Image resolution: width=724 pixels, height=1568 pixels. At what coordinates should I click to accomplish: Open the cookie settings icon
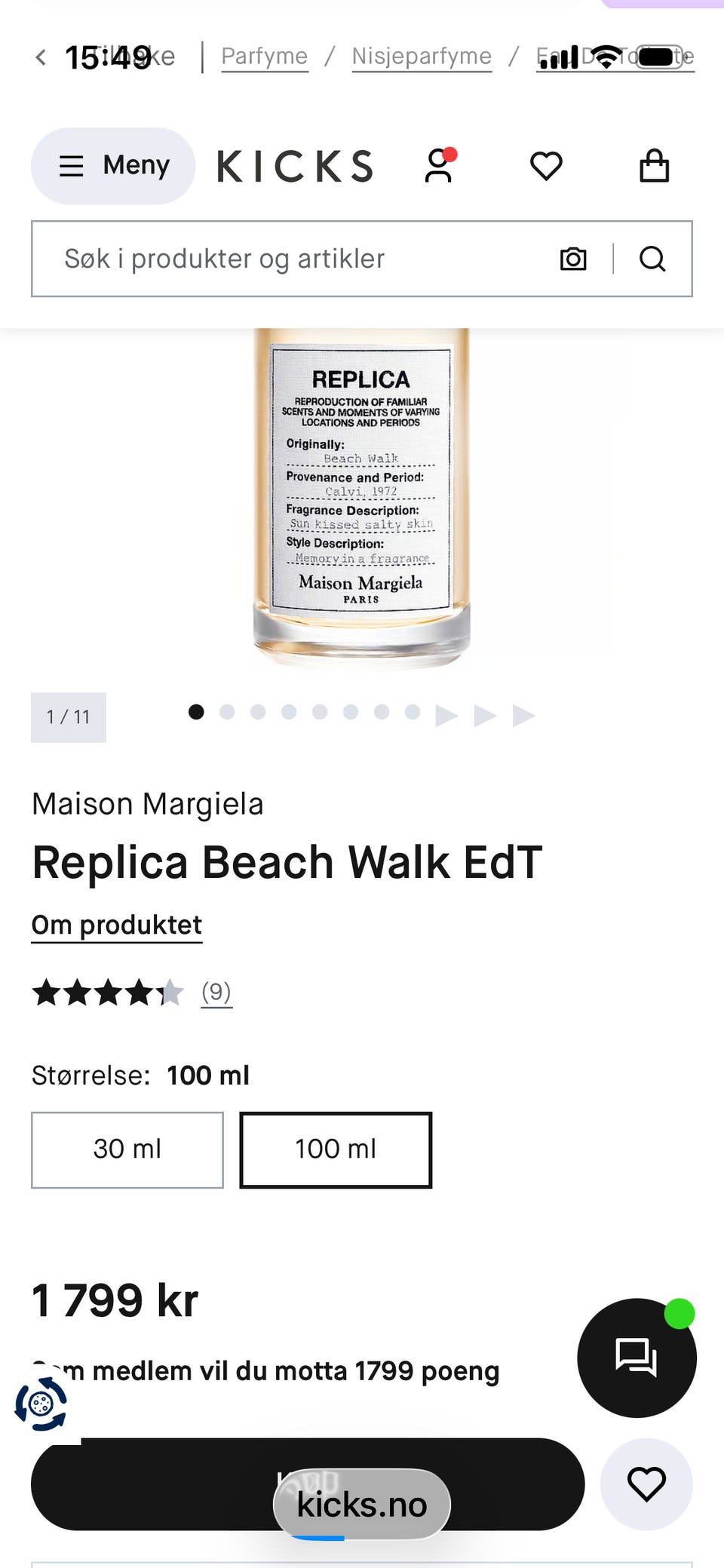point(41,1404)
